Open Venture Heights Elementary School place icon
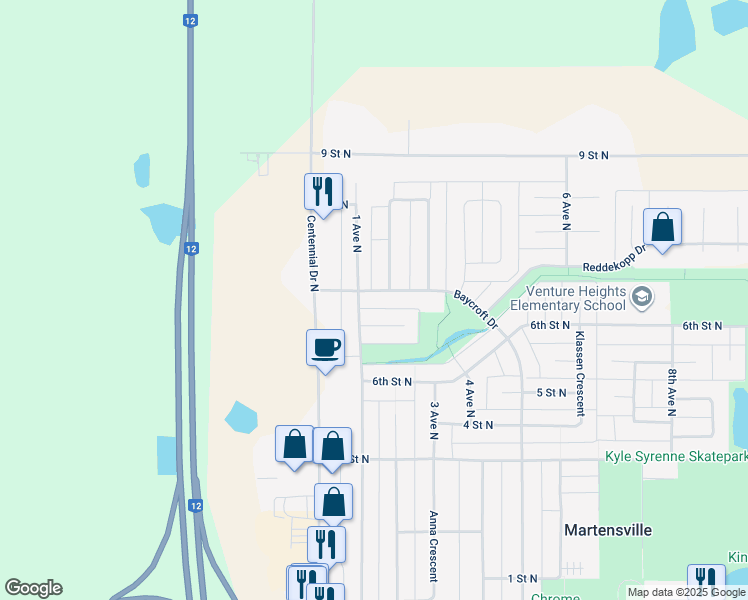 point(642,298)
